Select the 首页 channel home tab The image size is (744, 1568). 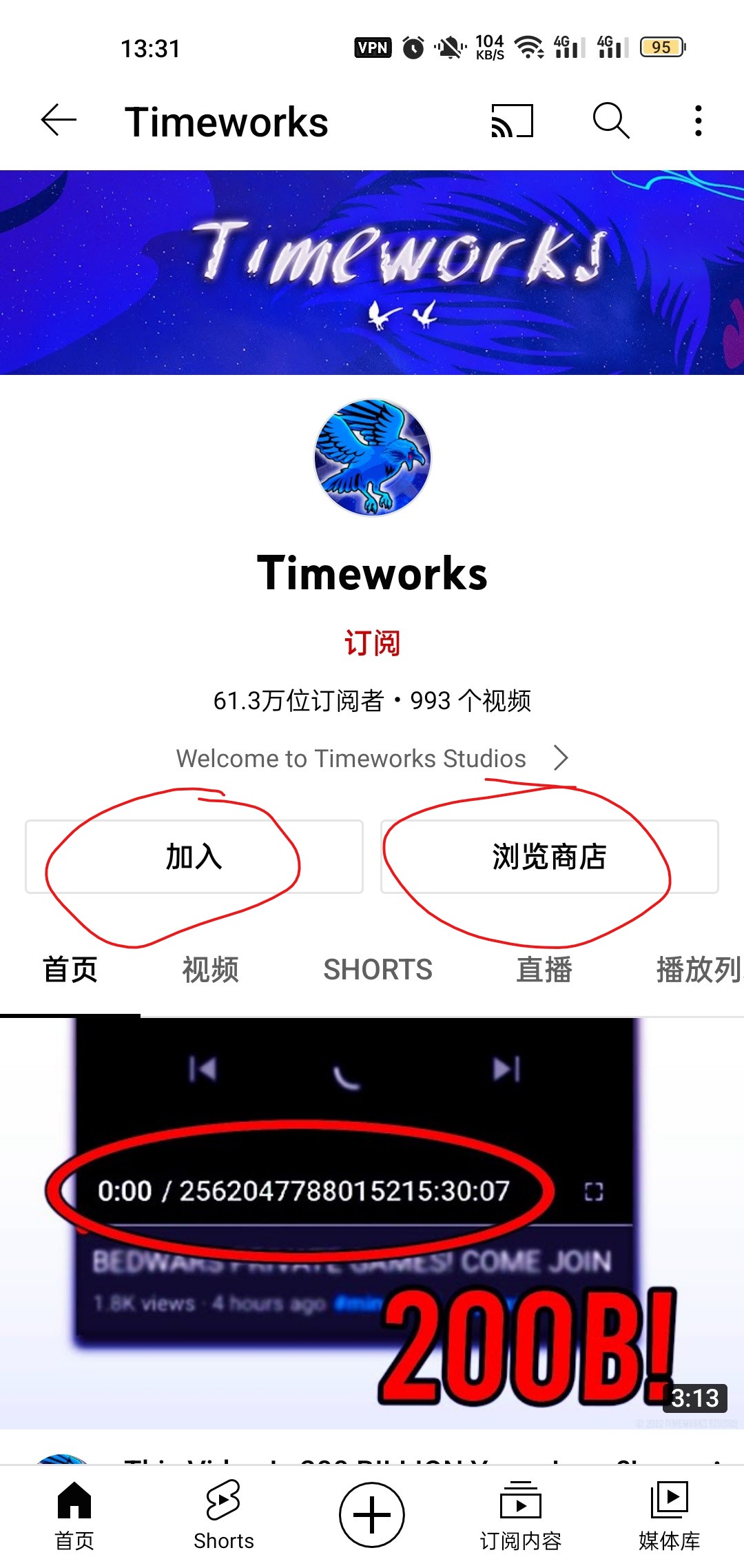pos(70,970)
